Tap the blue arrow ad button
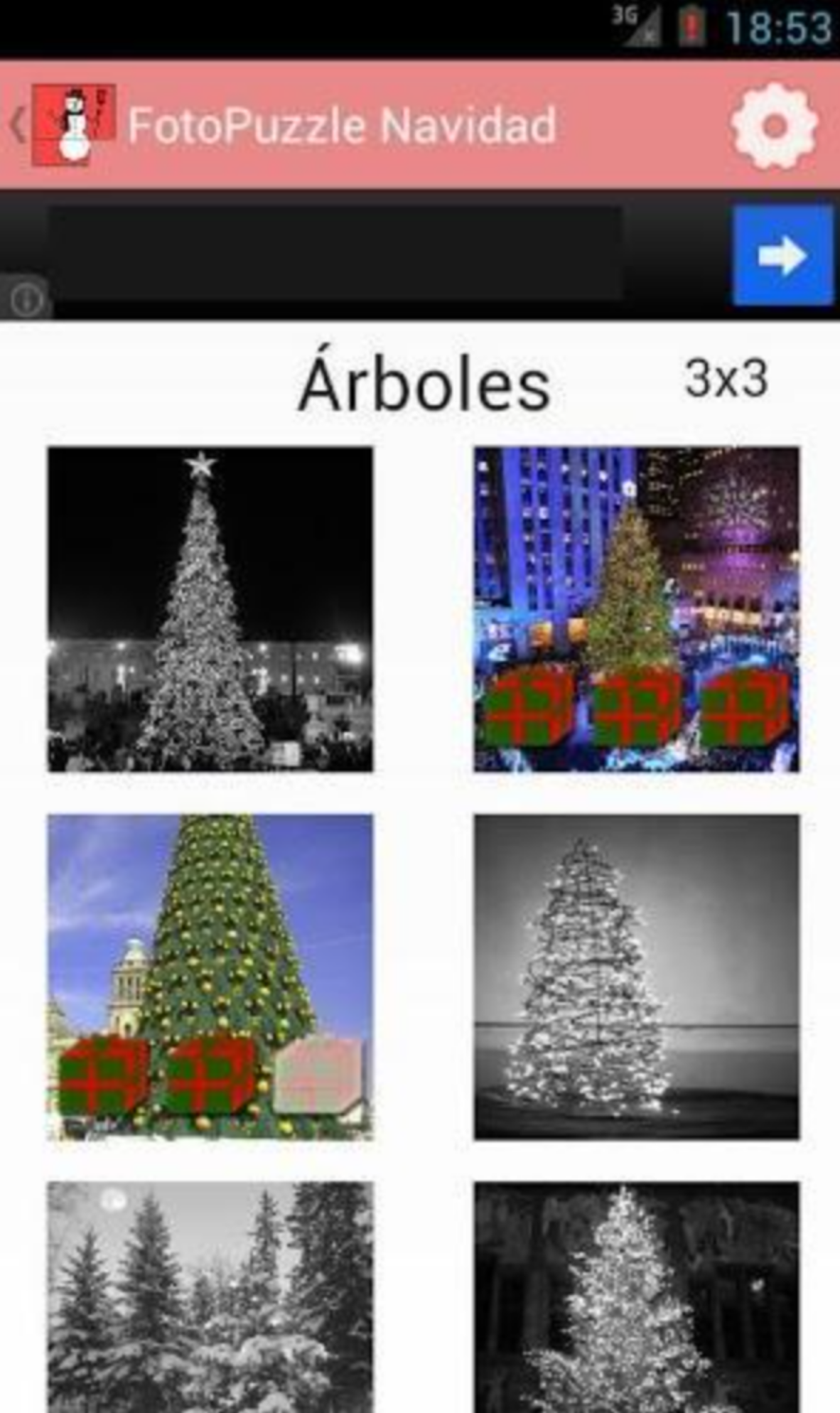 (782, 255)
